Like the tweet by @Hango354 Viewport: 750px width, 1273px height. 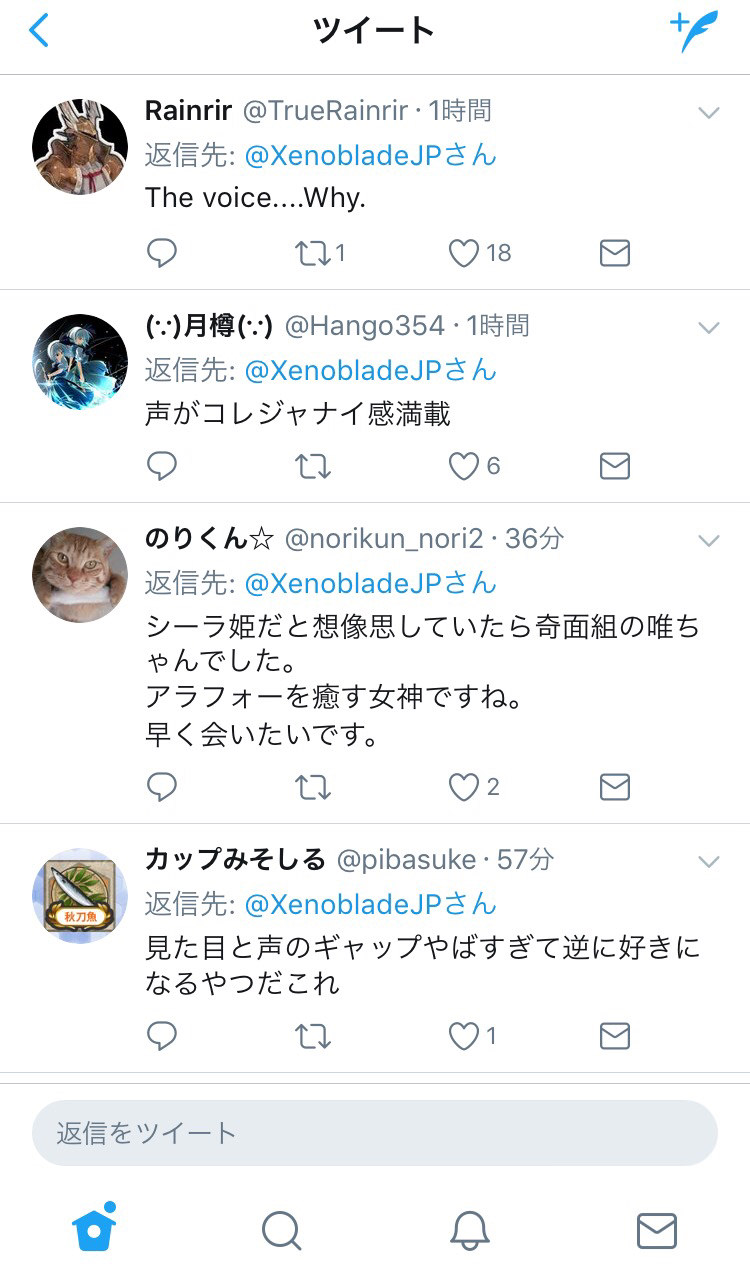tap(463, 466)
